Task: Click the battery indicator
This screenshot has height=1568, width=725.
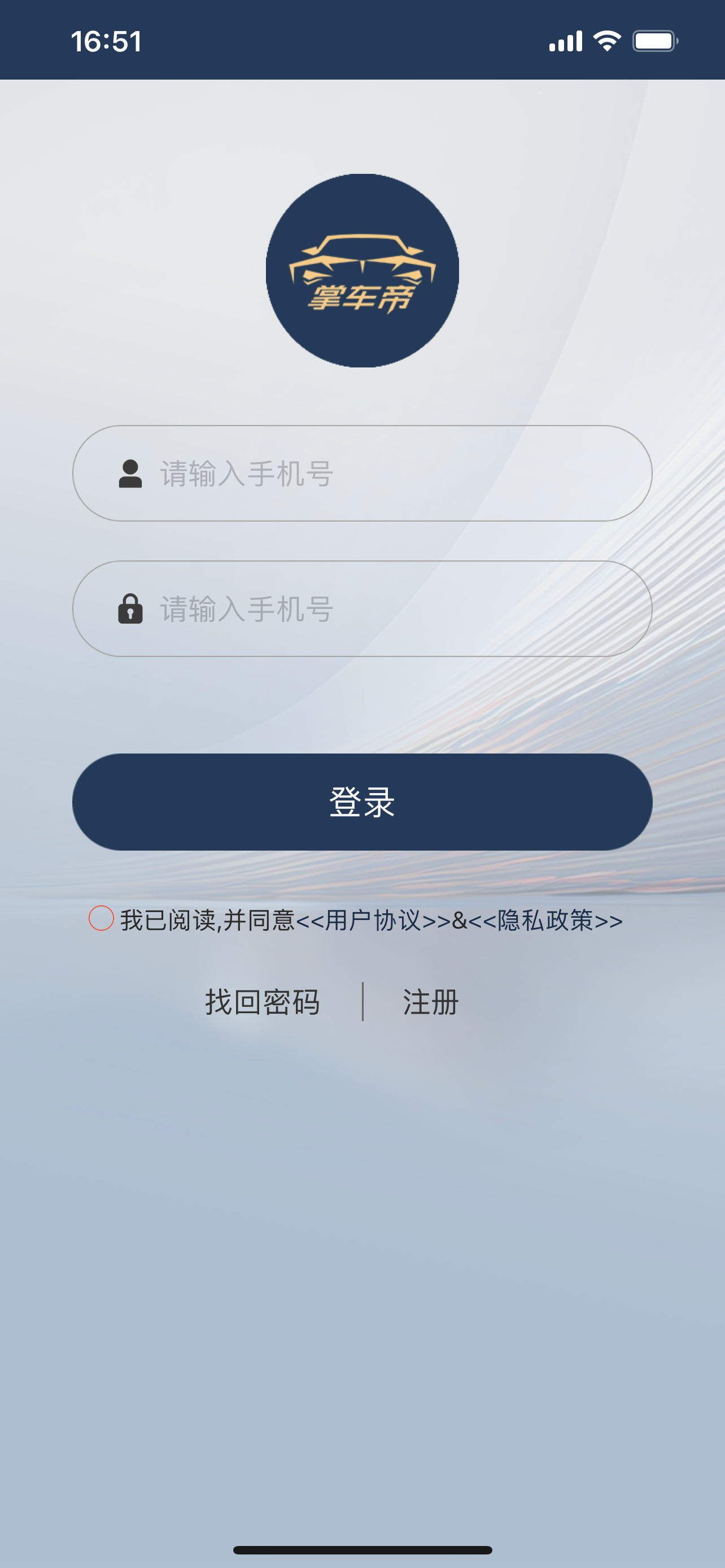Action: [x=656, y=40]
